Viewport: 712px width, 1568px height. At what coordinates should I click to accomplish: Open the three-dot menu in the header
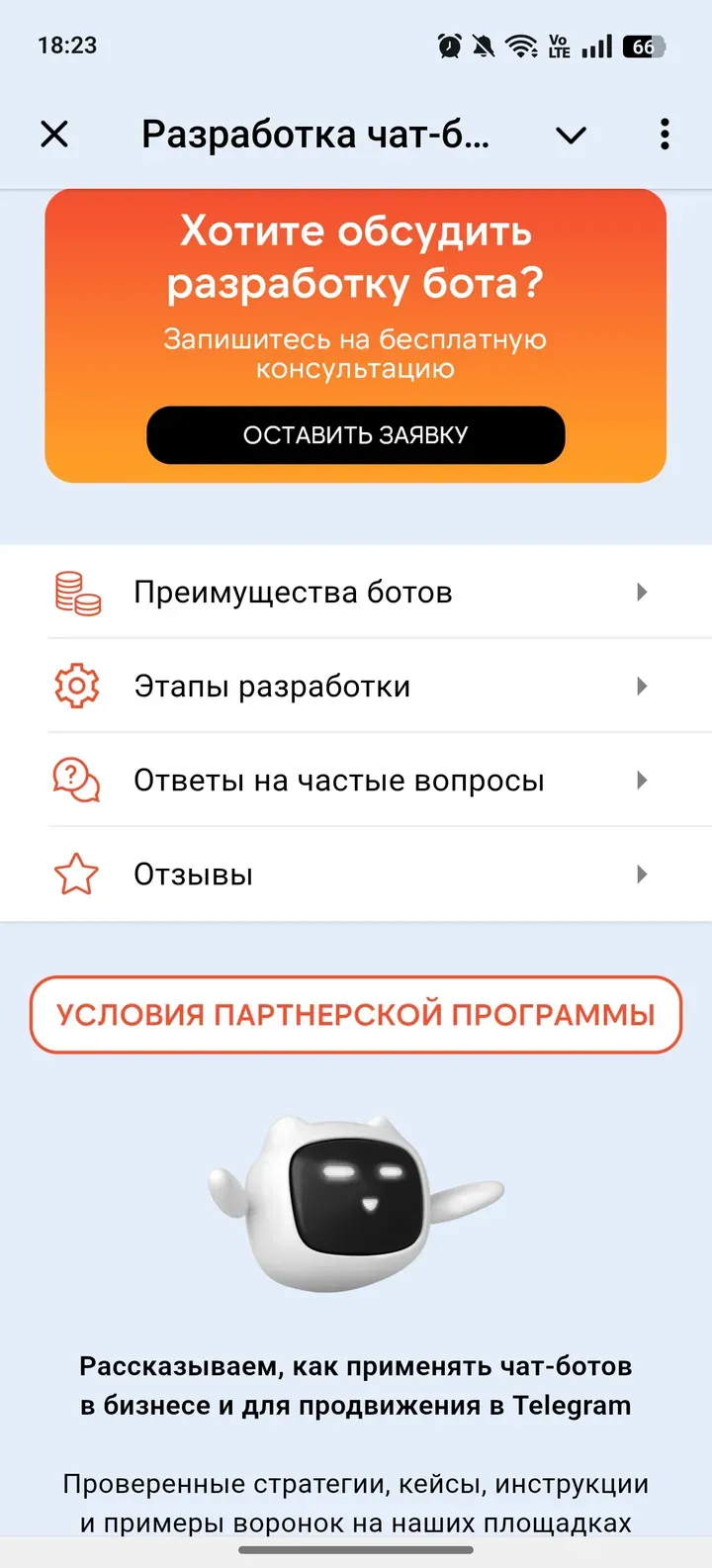pyautogui.click(x=665, y=135)
